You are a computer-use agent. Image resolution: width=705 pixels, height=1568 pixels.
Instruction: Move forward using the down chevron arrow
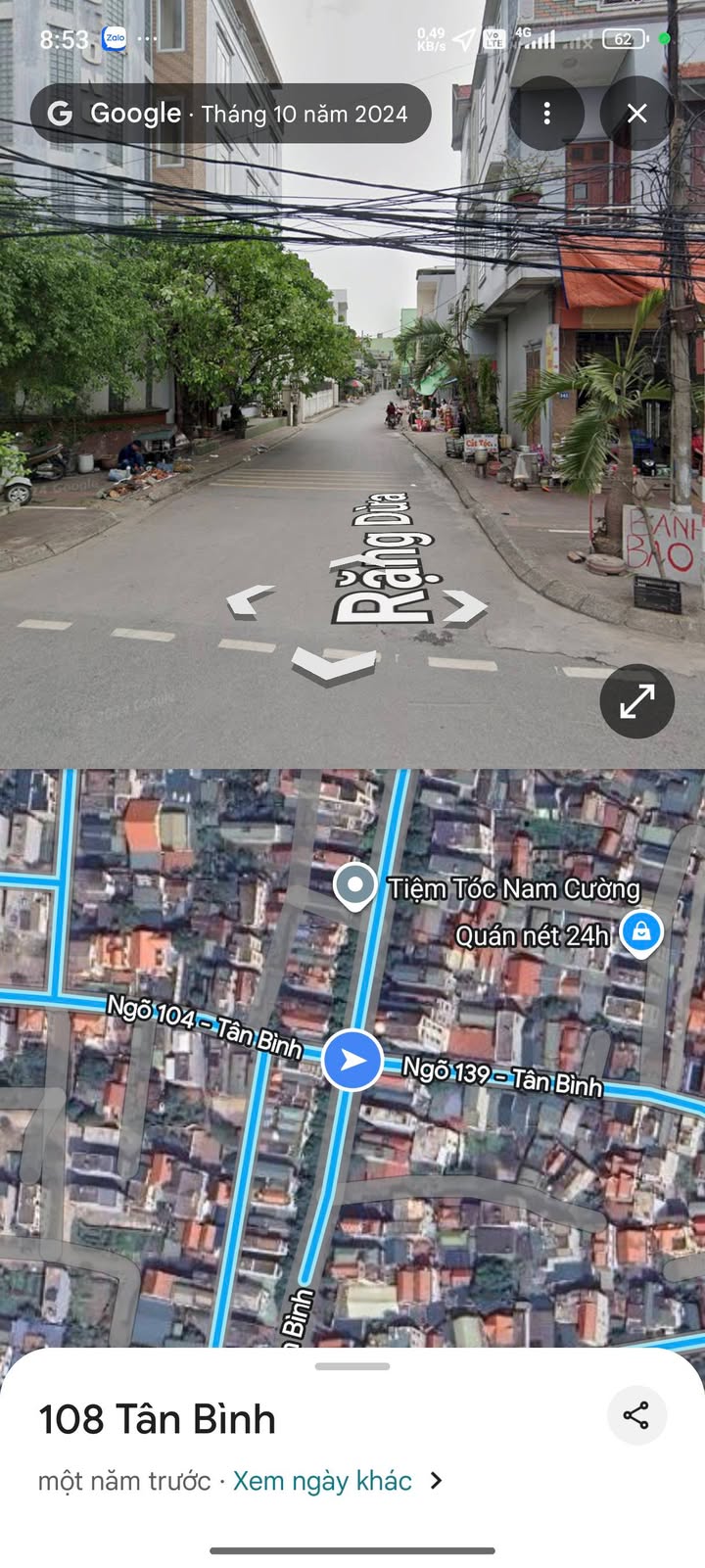(334, 666)
